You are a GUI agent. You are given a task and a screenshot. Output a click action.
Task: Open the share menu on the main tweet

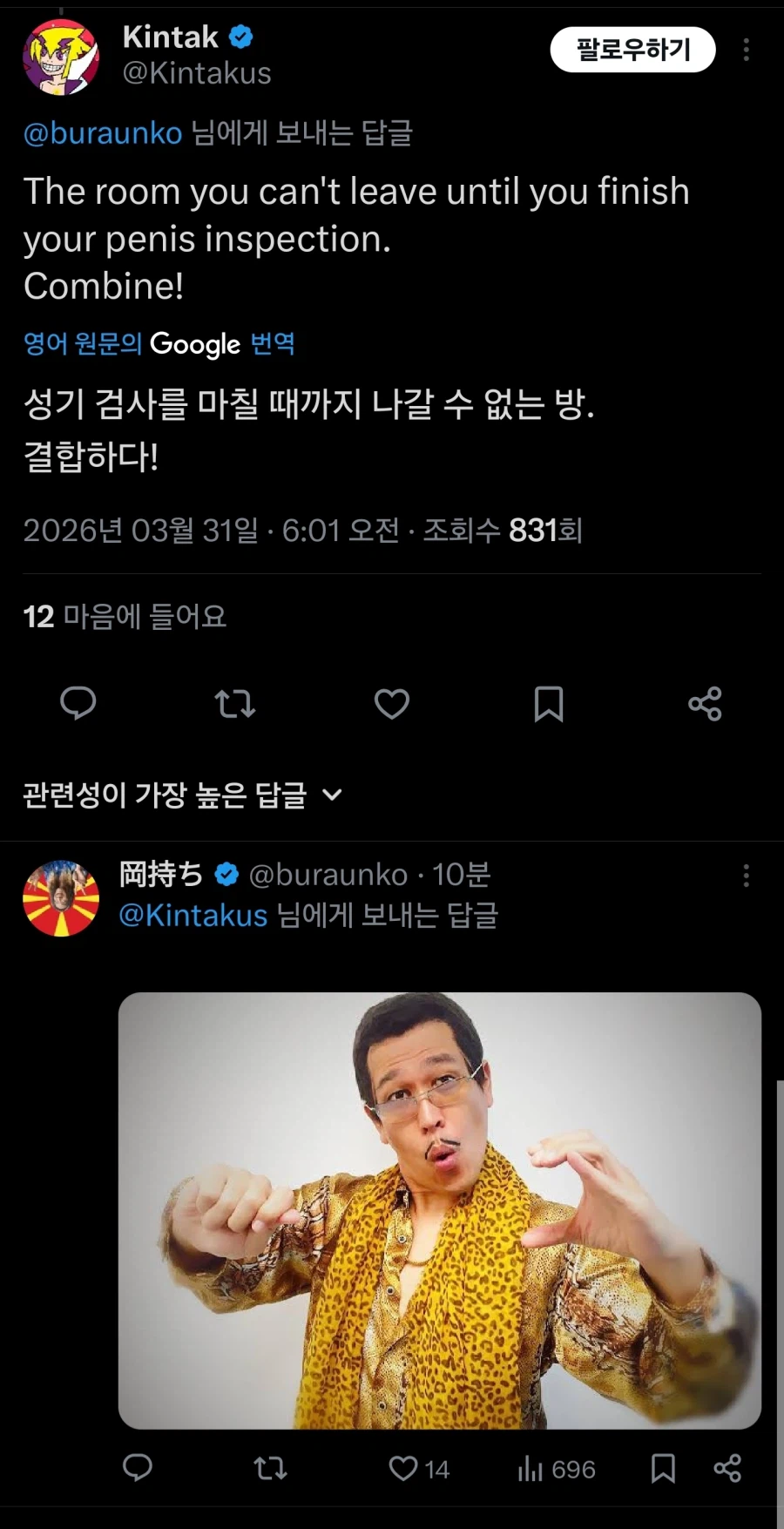706,705
